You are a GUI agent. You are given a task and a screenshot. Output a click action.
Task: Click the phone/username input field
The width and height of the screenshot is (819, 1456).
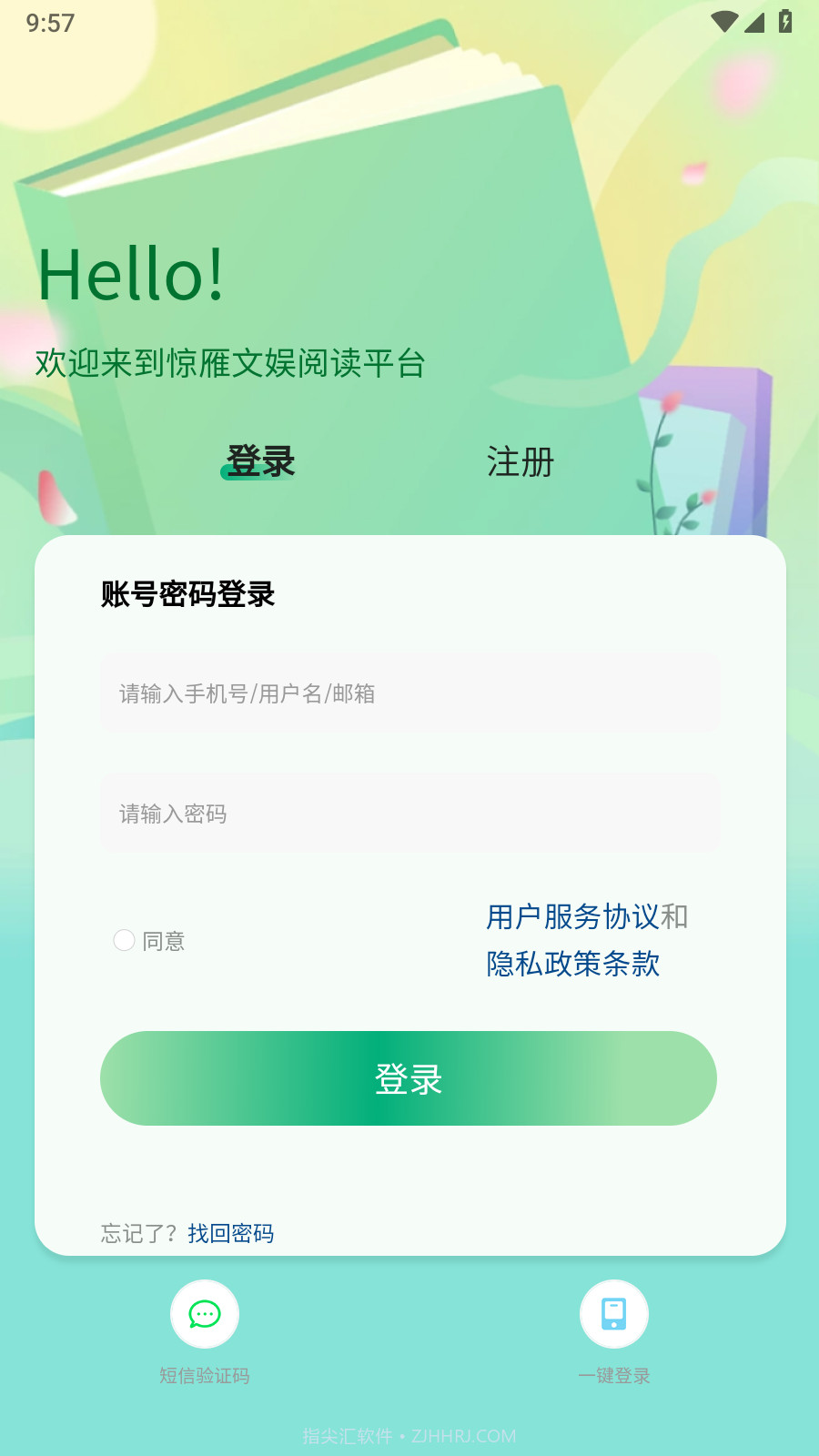(x=409, y=693)
